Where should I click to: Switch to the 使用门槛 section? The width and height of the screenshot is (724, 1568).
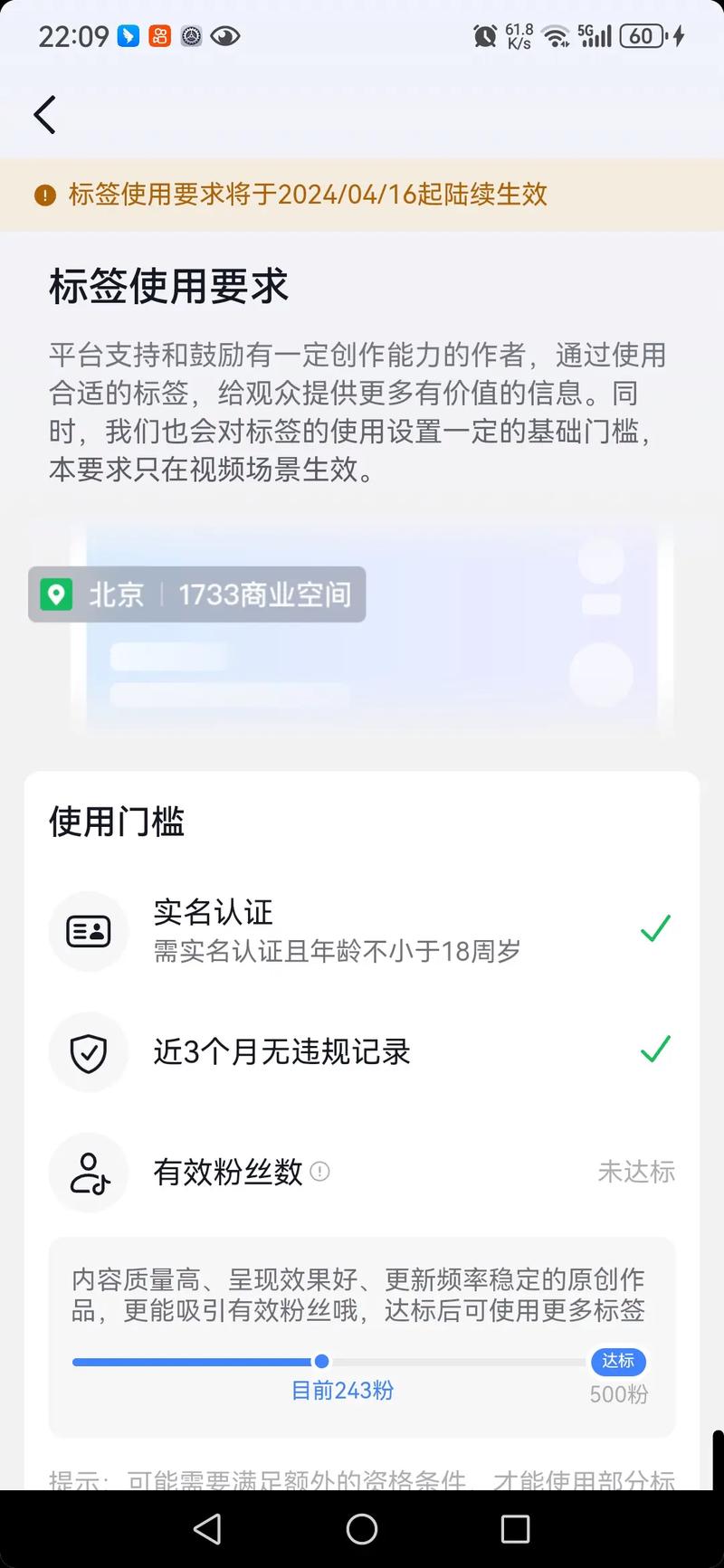coord(115,822)
